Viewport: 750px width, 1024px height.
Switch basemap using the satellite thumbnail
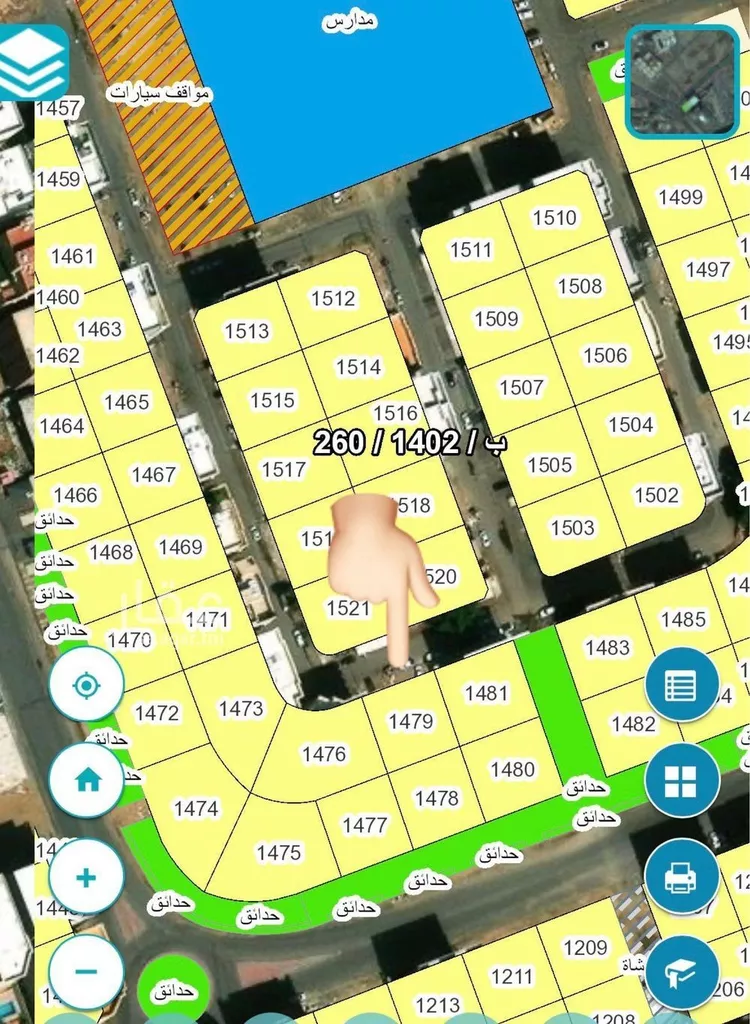(682, 82)
